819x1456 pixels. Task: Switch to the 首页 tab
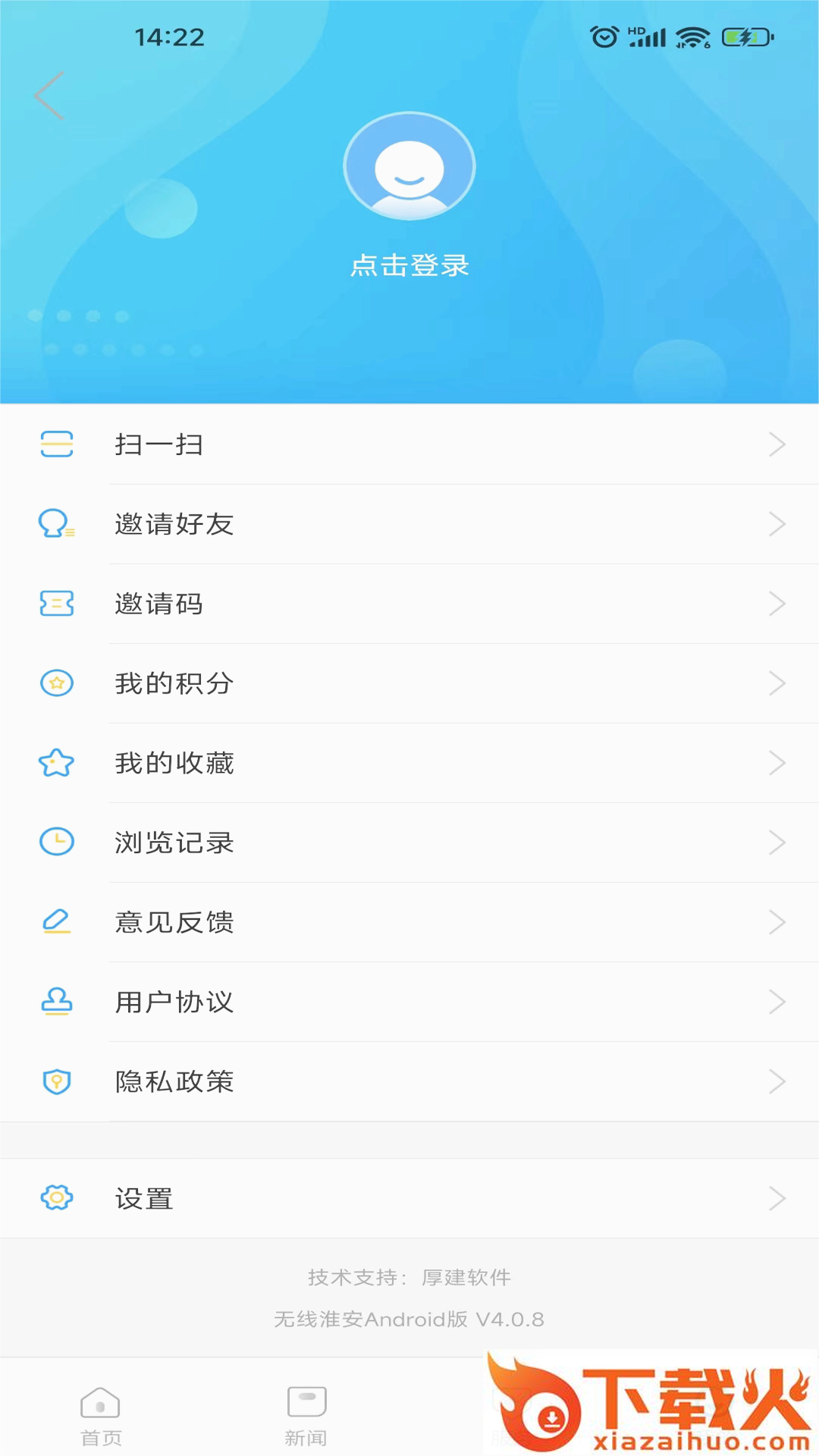pos(101,1415)
